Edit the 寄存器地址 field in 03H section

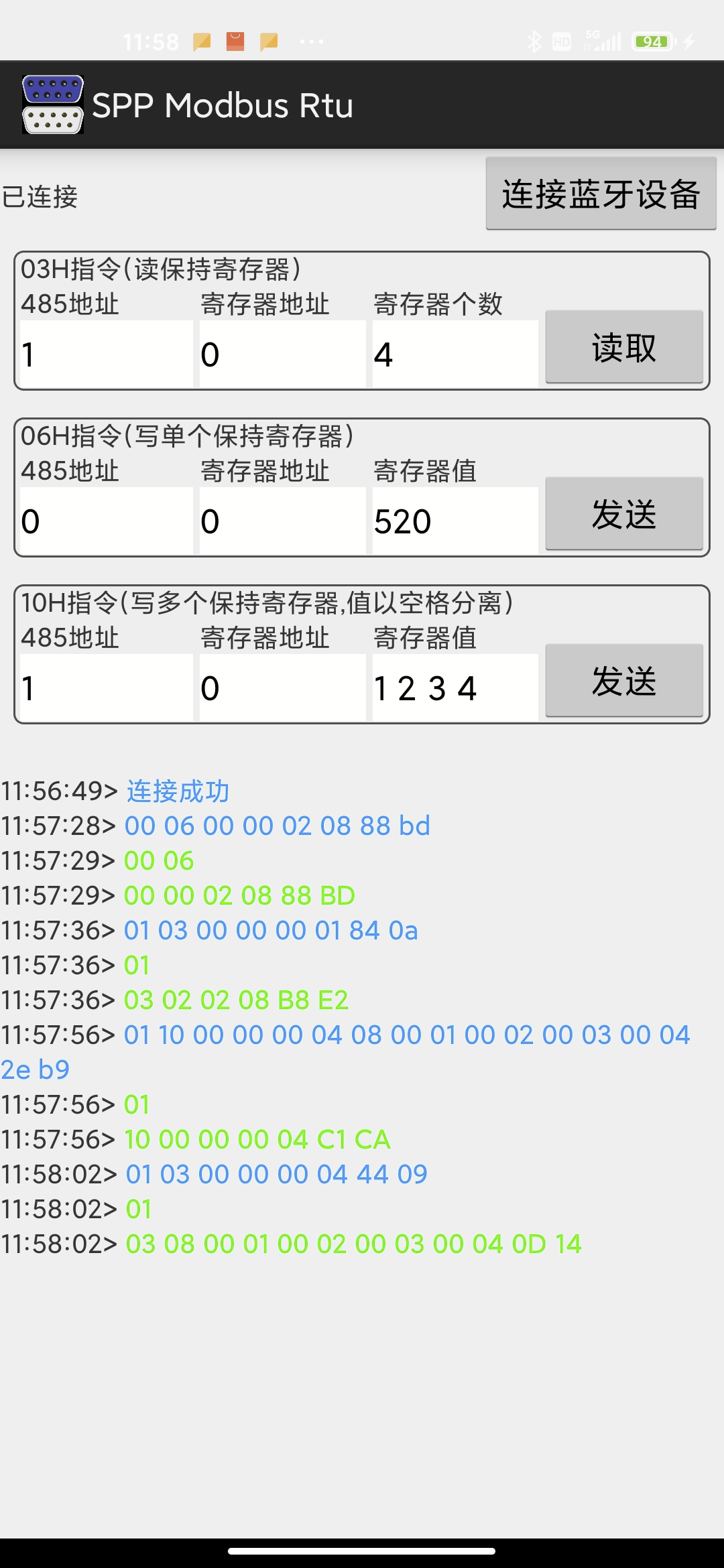pos(282,354)
